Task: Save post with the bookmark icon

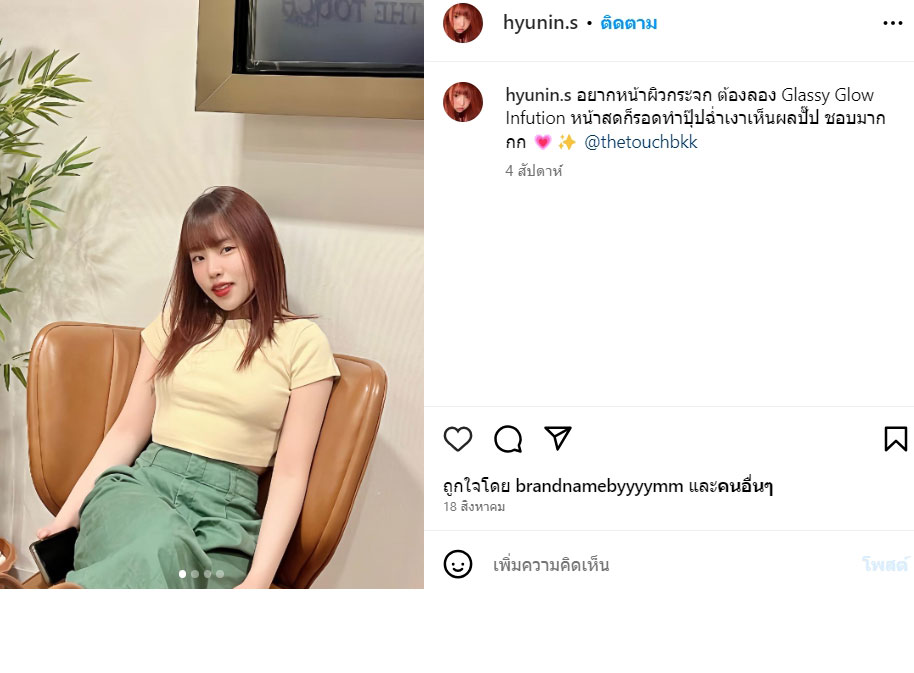Action: (895, 439)
